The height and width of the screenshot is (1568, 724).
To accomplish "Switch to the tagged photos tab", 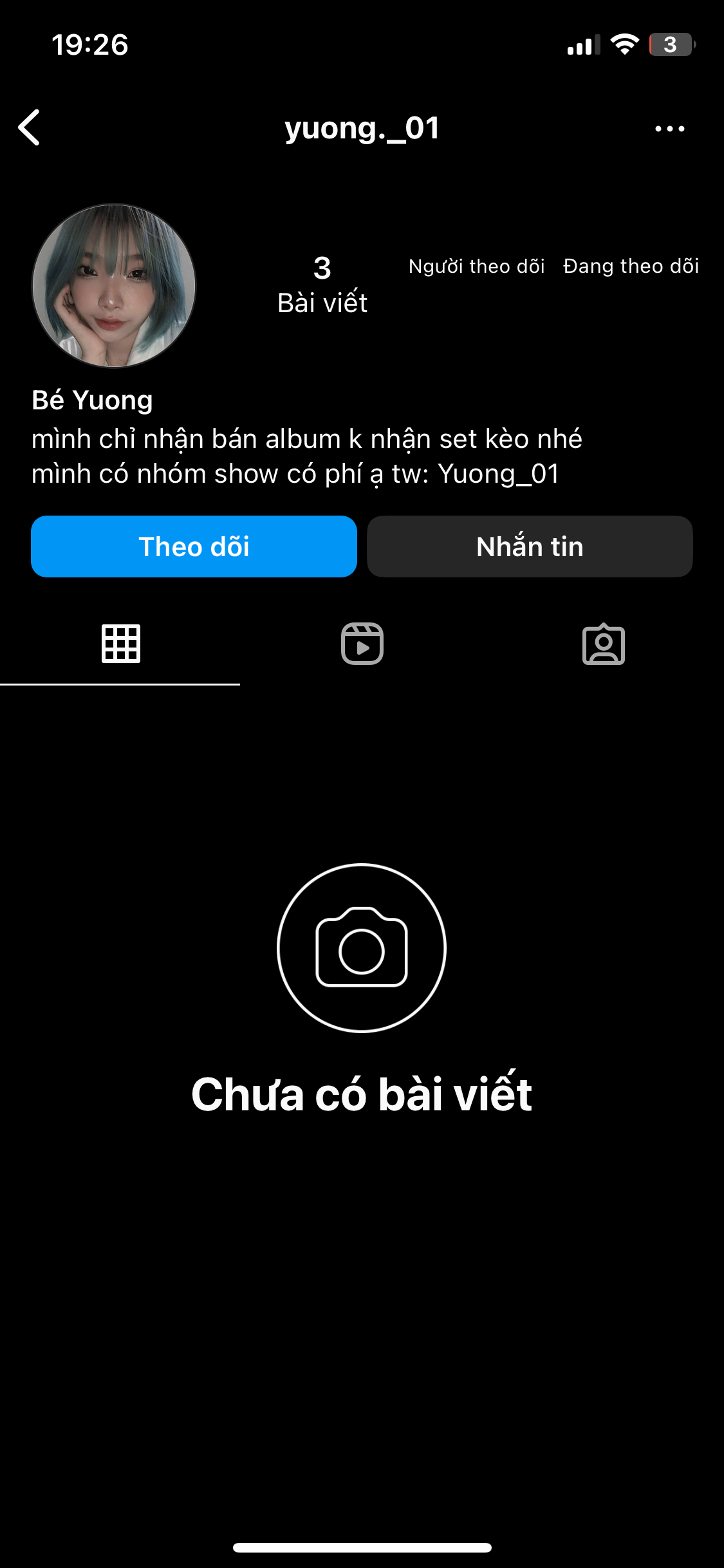I will 603,644.
